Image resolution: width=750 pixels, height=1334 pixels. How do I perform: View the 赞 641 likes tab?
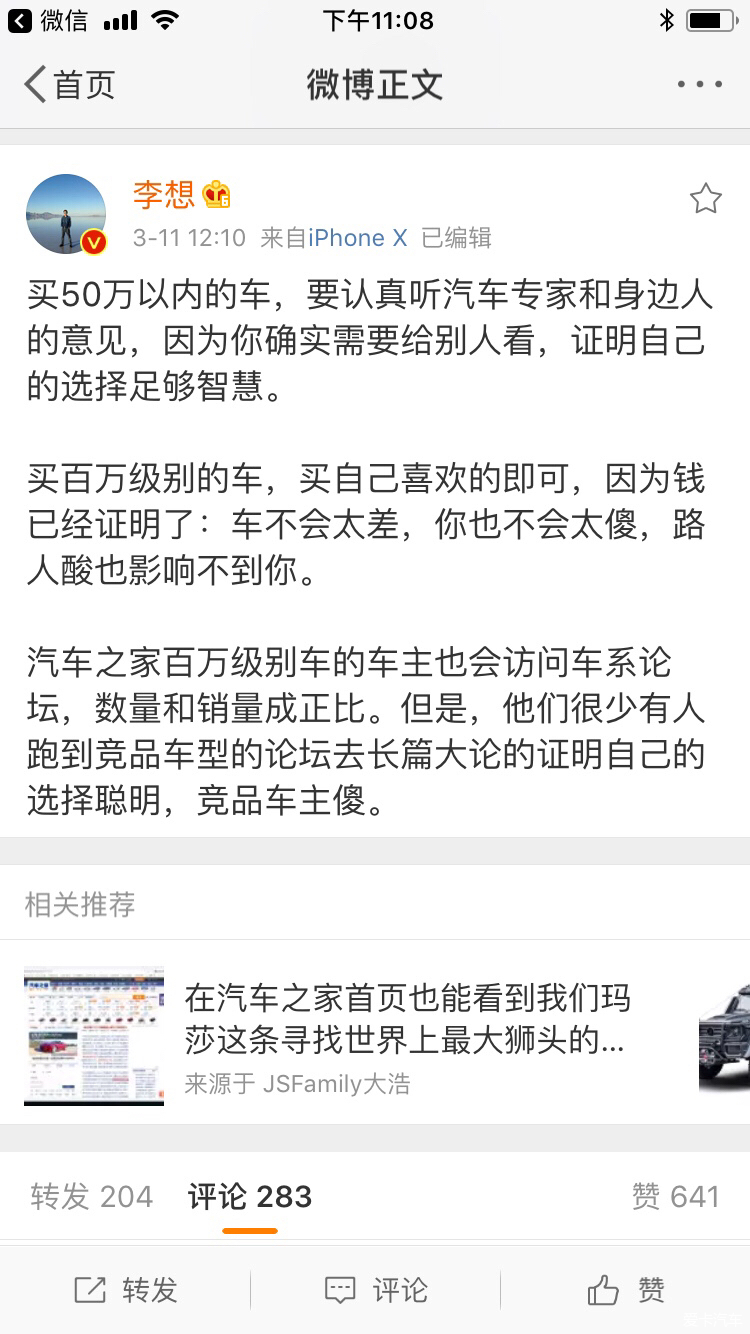pyautogui.click(x=675, y=1196)
